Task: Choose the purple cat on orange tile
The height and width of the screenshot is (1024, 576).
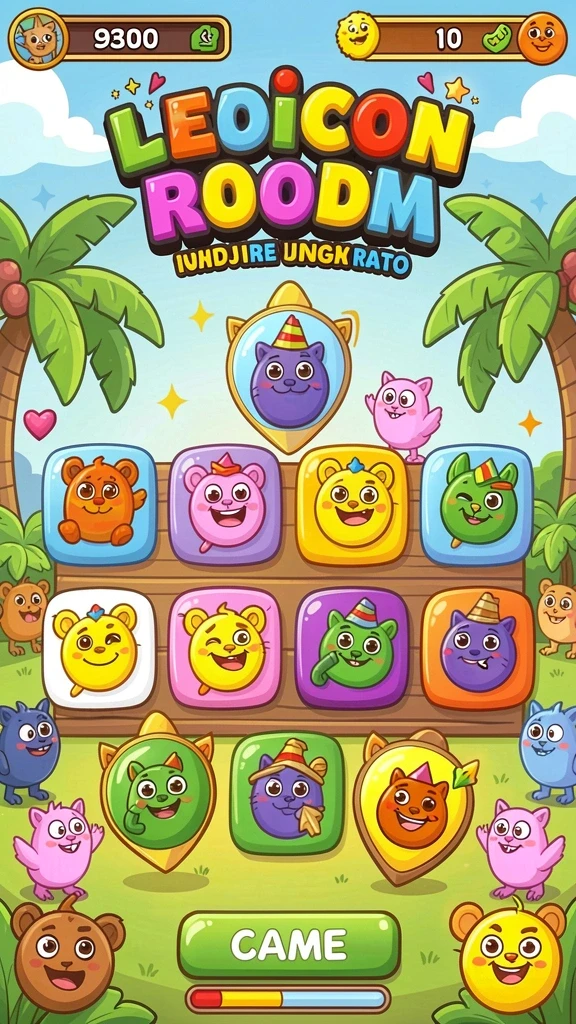Action: 478,647
